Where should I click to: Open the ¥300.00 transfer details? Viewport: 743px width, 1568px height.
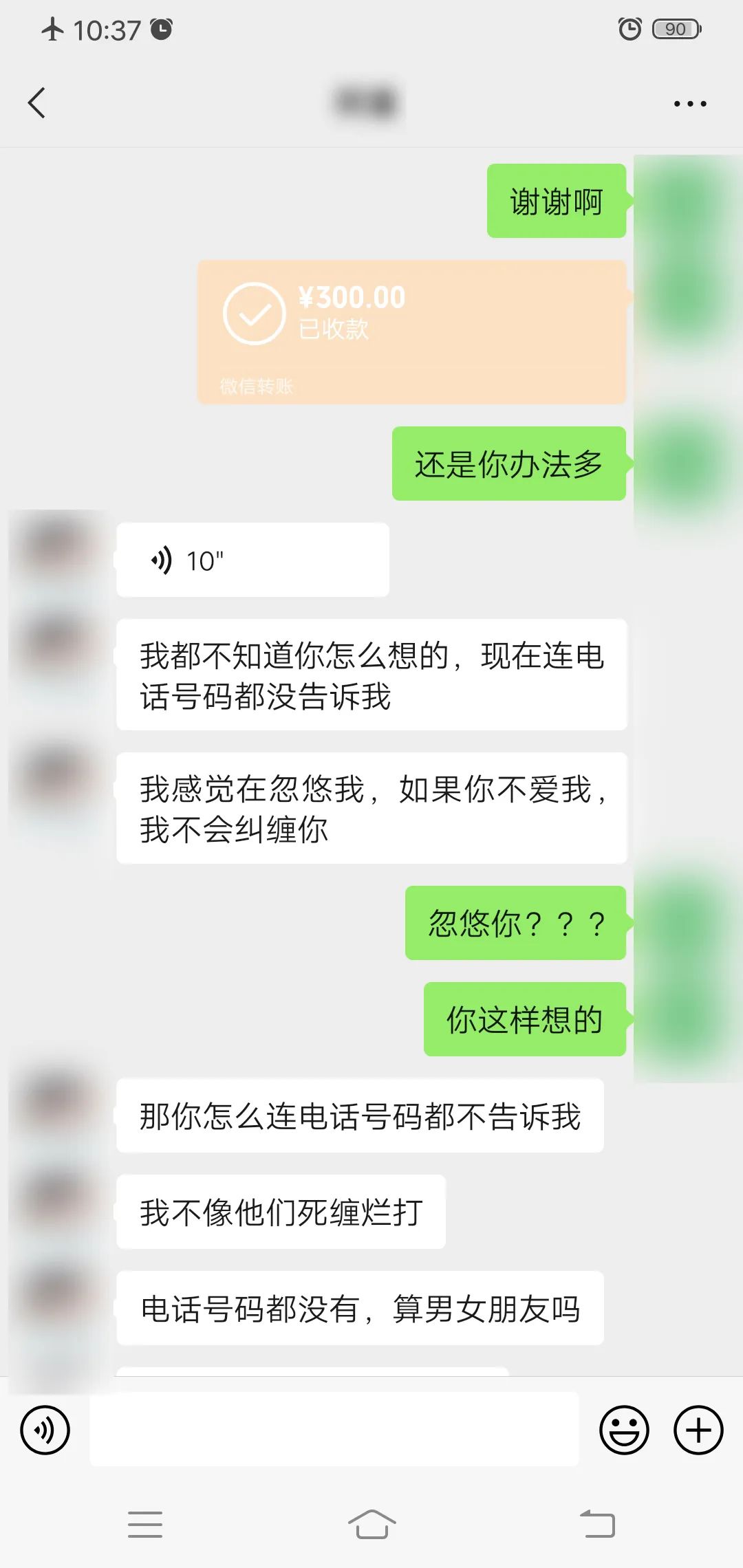pos(411,332)
